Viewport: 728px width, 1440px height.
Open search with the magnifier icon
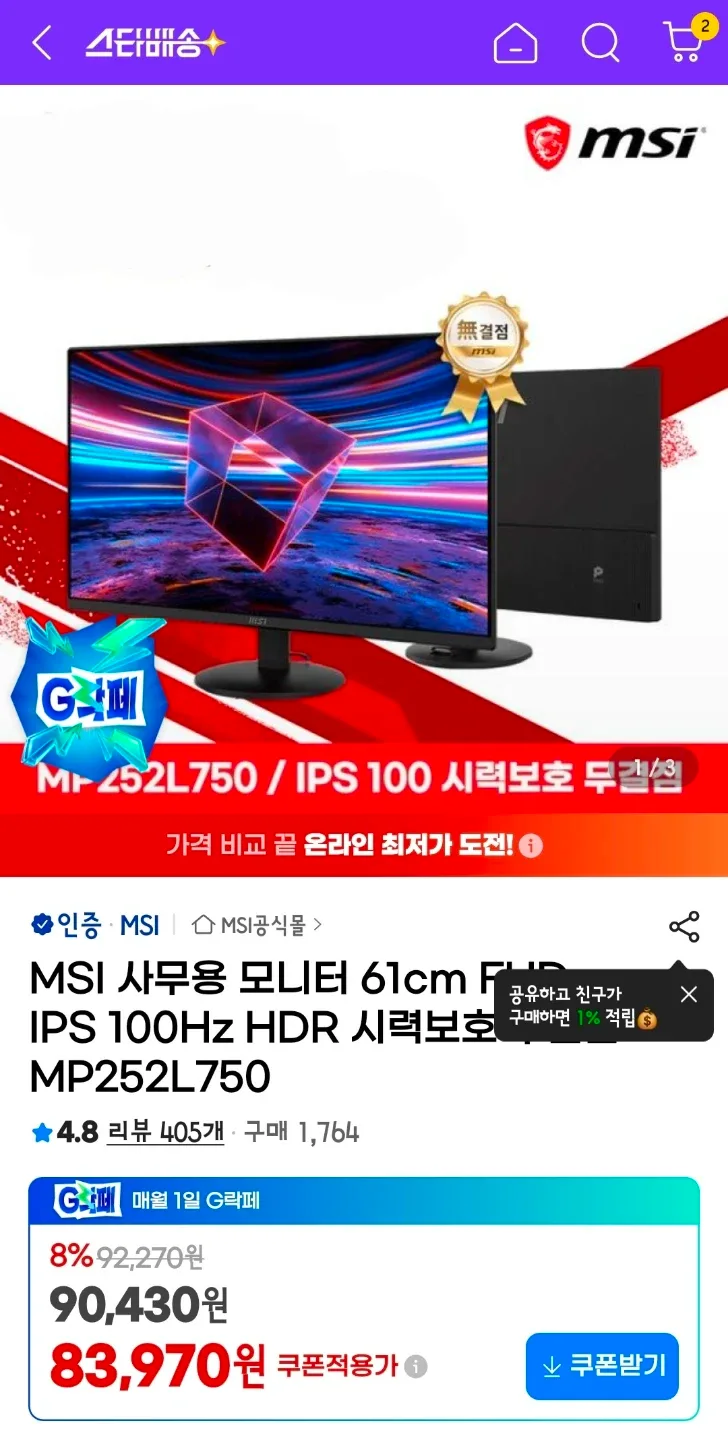click(x=599, y=42)
